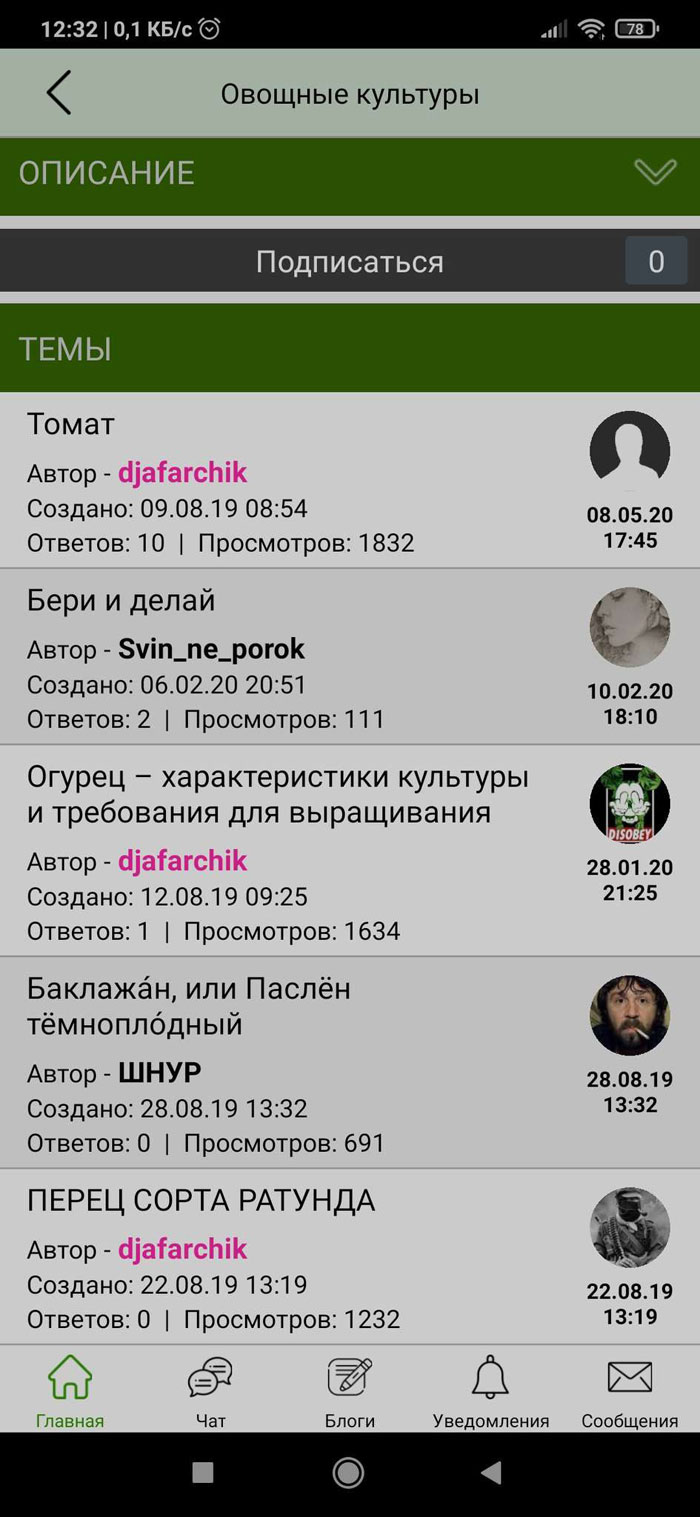Tap the system back button
The height and width of the screenshot is (1517, 700).
tap(491, 1472)
